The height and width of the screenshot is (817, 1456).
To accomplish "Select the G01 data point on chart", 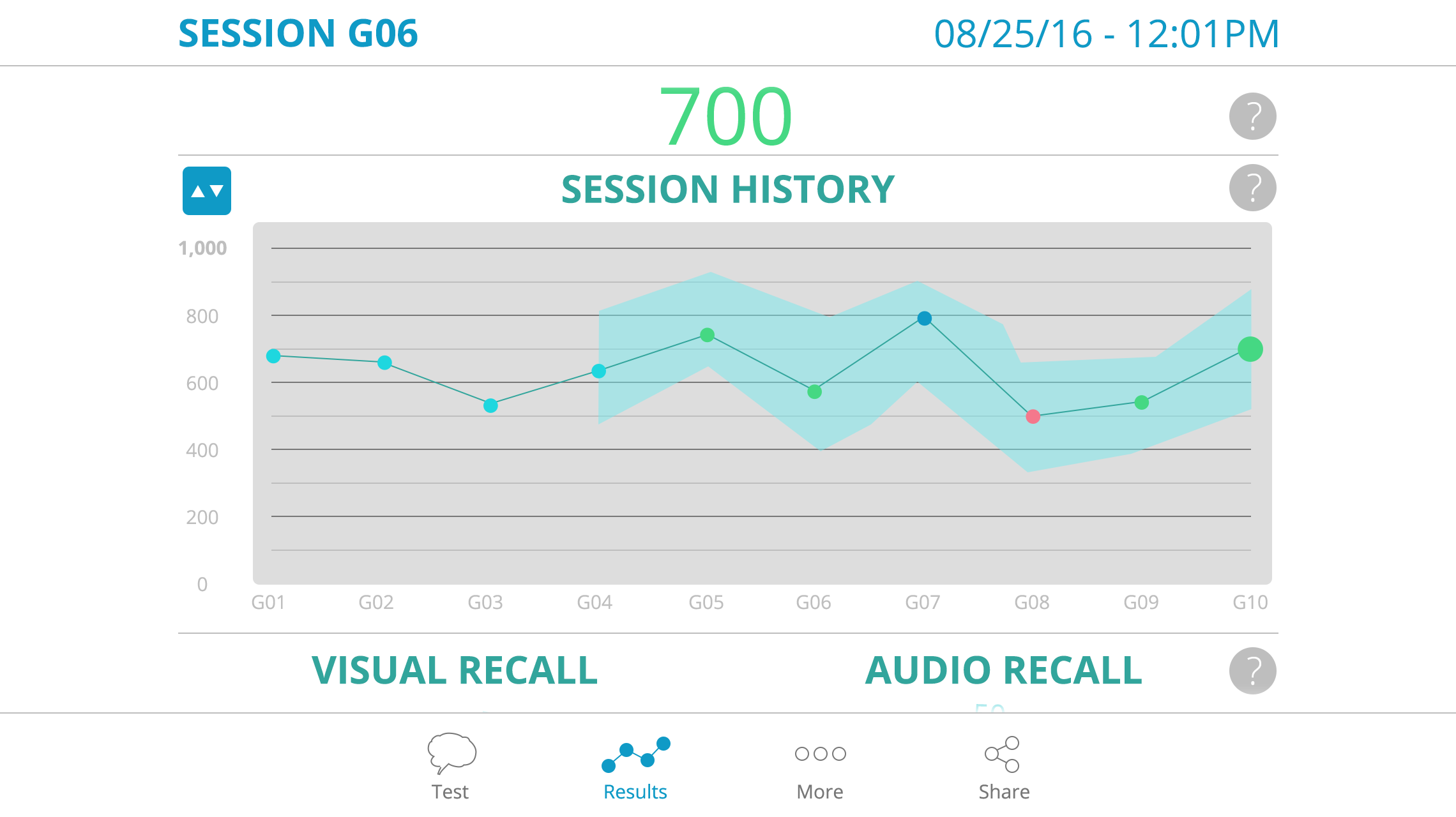I will tap(273, 356).
